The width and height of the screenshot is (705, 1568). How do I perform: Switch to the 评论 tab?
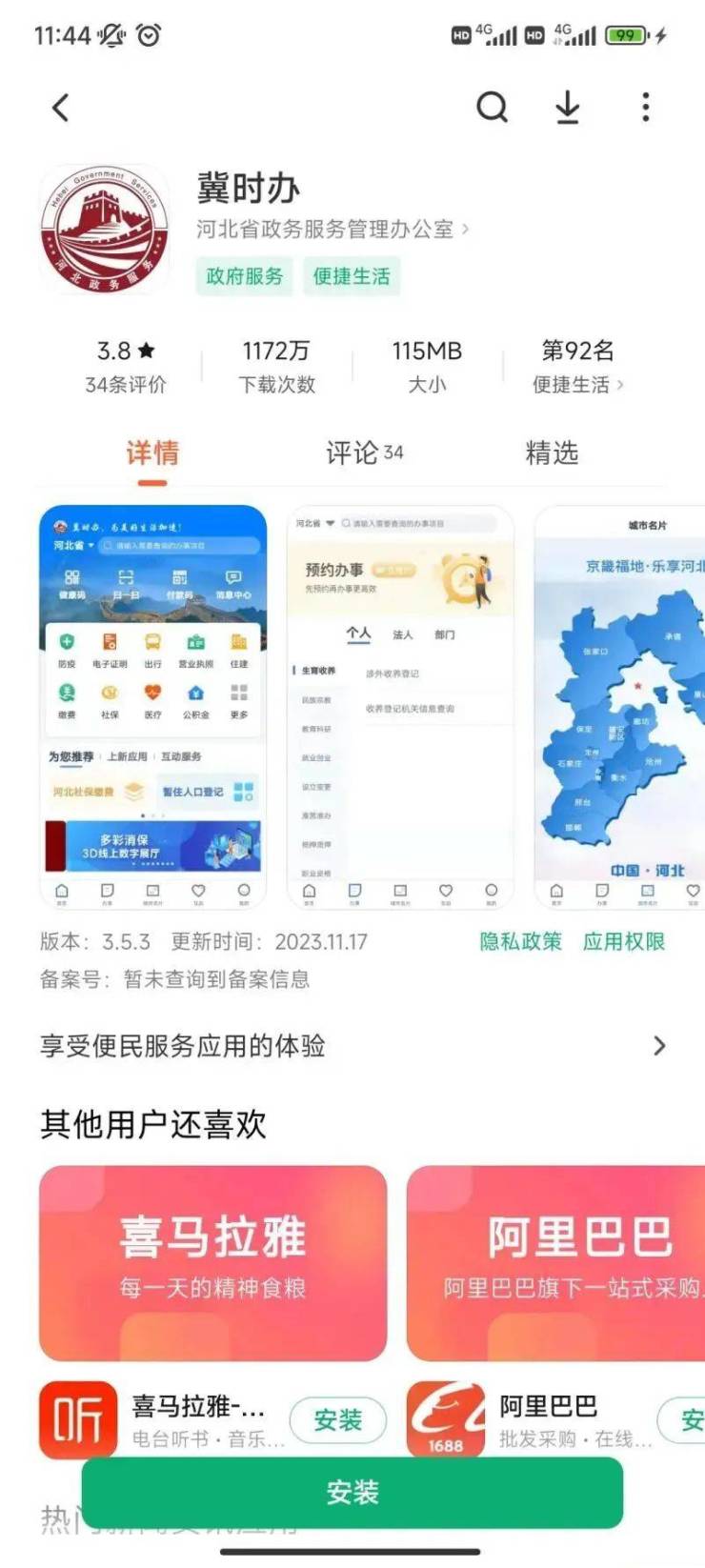(364, 453)
